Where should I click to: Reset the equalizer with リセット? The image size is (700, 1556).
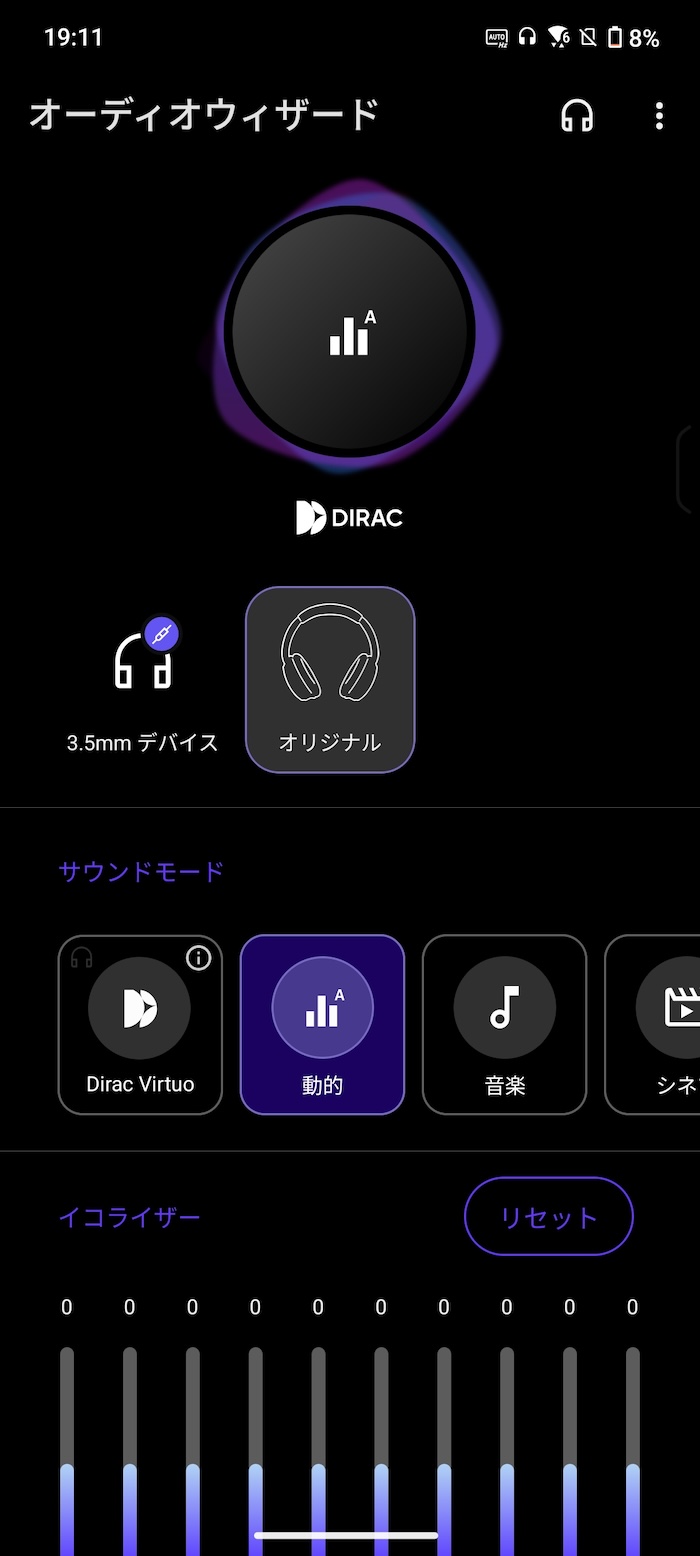(x=549, y=1216)
